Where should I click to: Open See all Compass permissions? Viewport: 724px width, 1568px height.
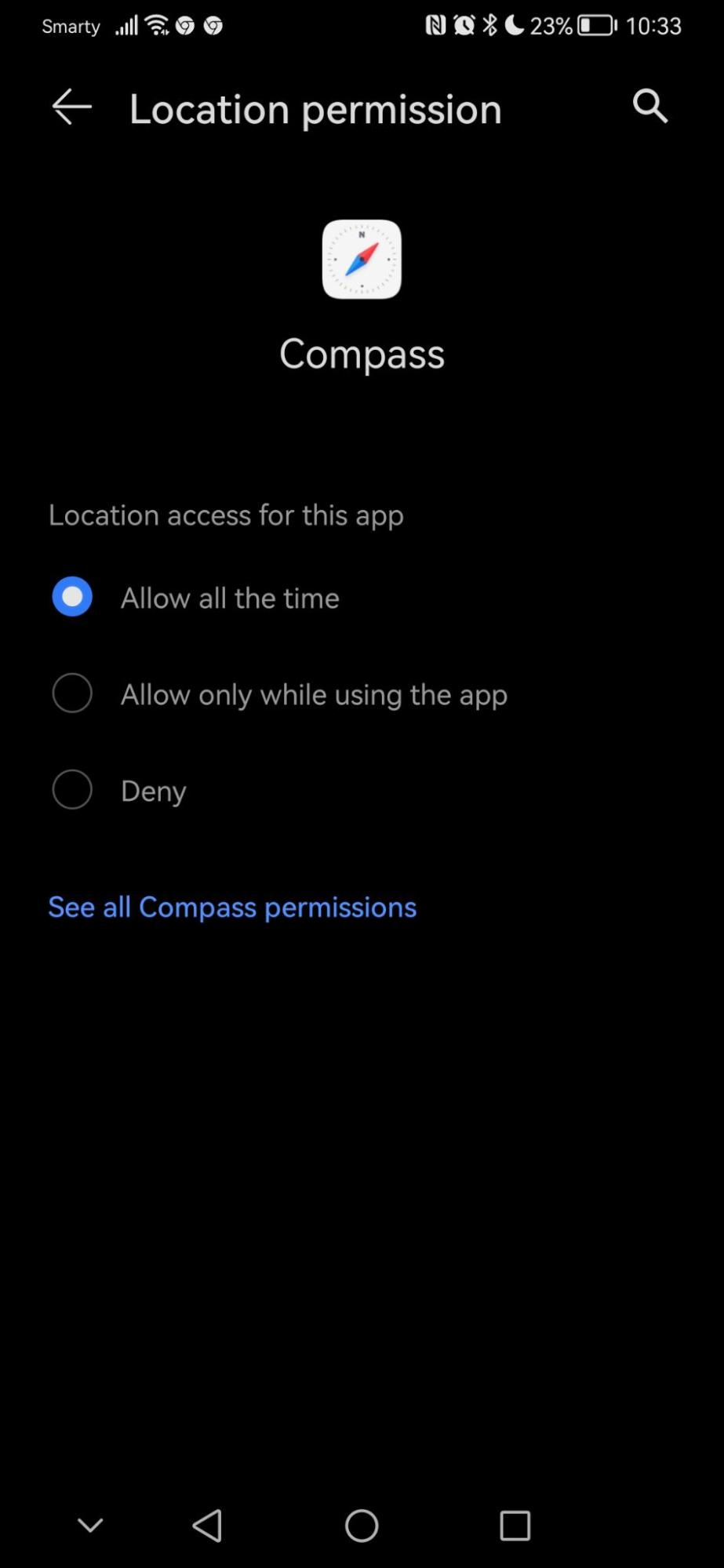[232, 907]
